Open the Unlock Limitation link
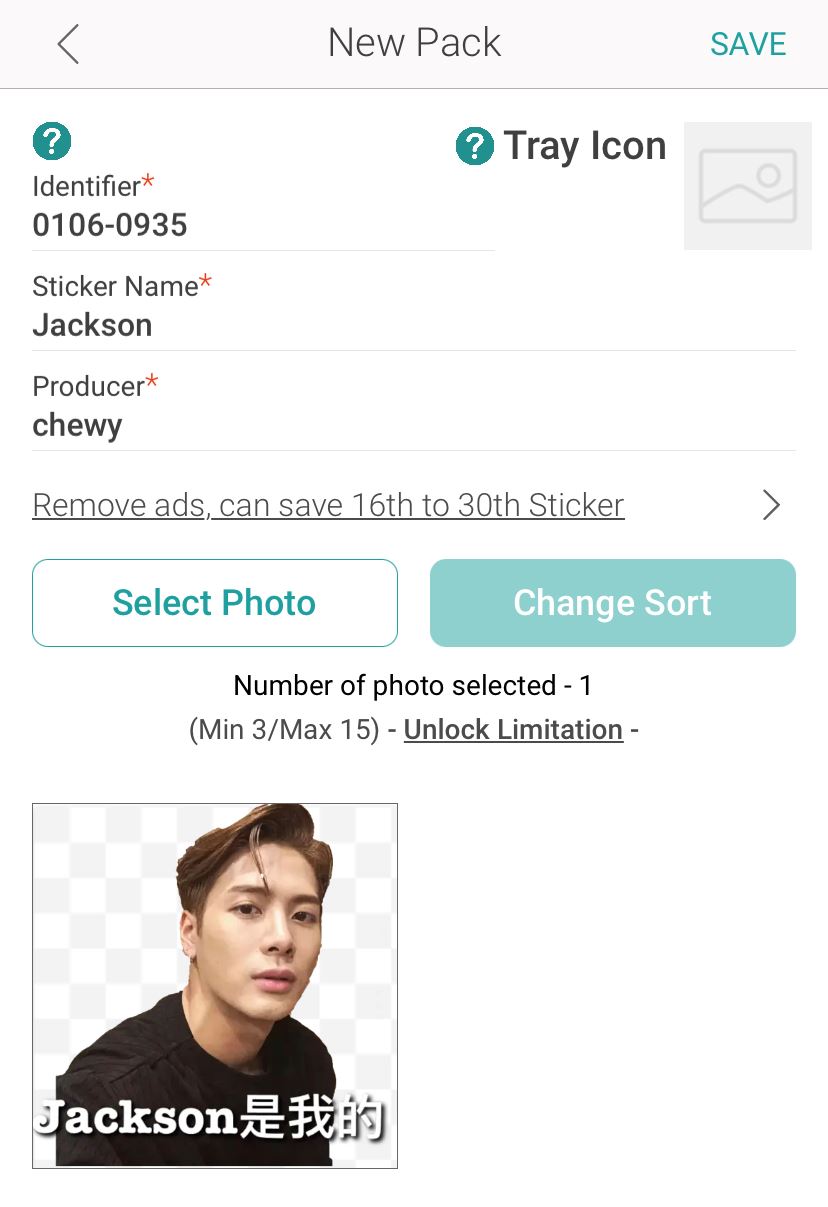828x1207 pixels. tap(513, 730)
